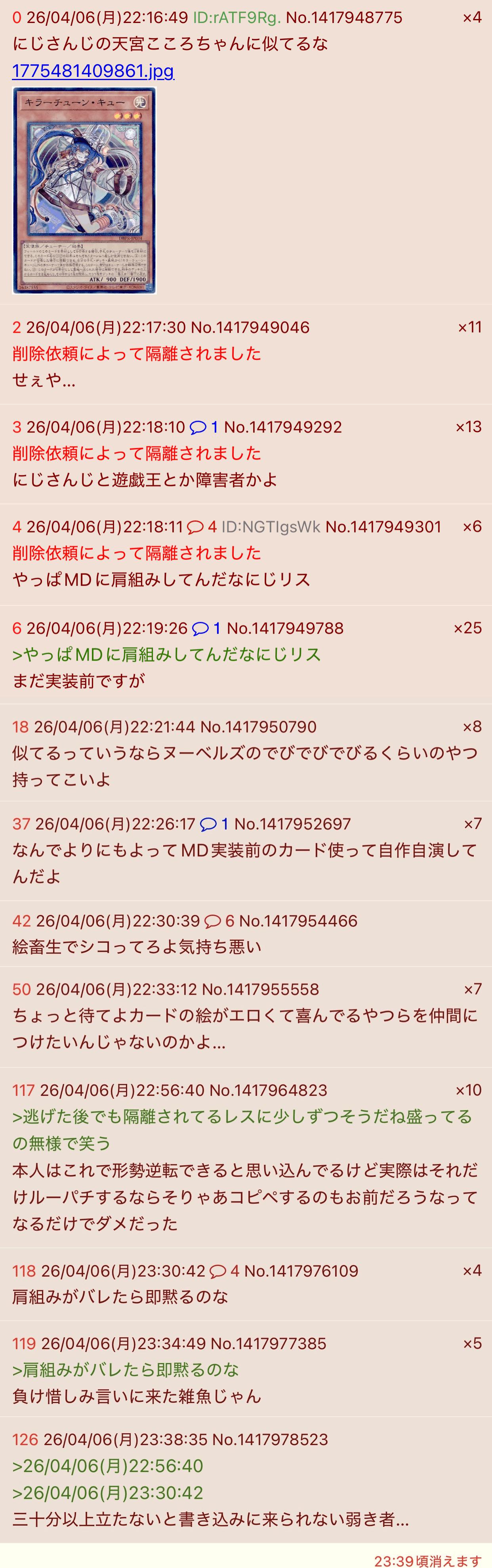Show posts by ID:NGTIgsWk
Screen dimensions: 492x1568
tap(271, 527)
